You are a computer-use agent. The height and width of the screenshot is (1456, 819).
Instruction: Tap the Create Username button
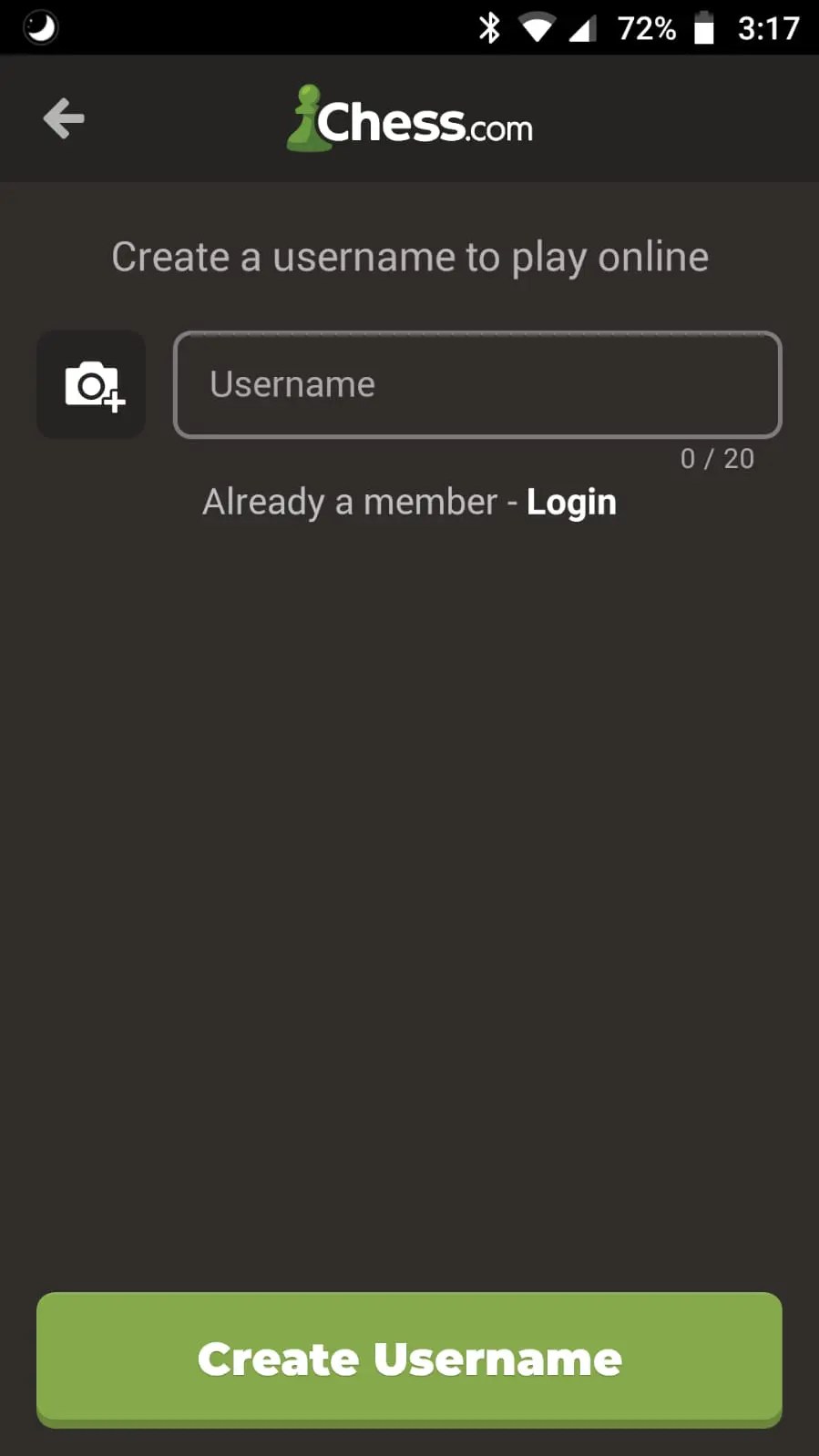pos(409,1359)
